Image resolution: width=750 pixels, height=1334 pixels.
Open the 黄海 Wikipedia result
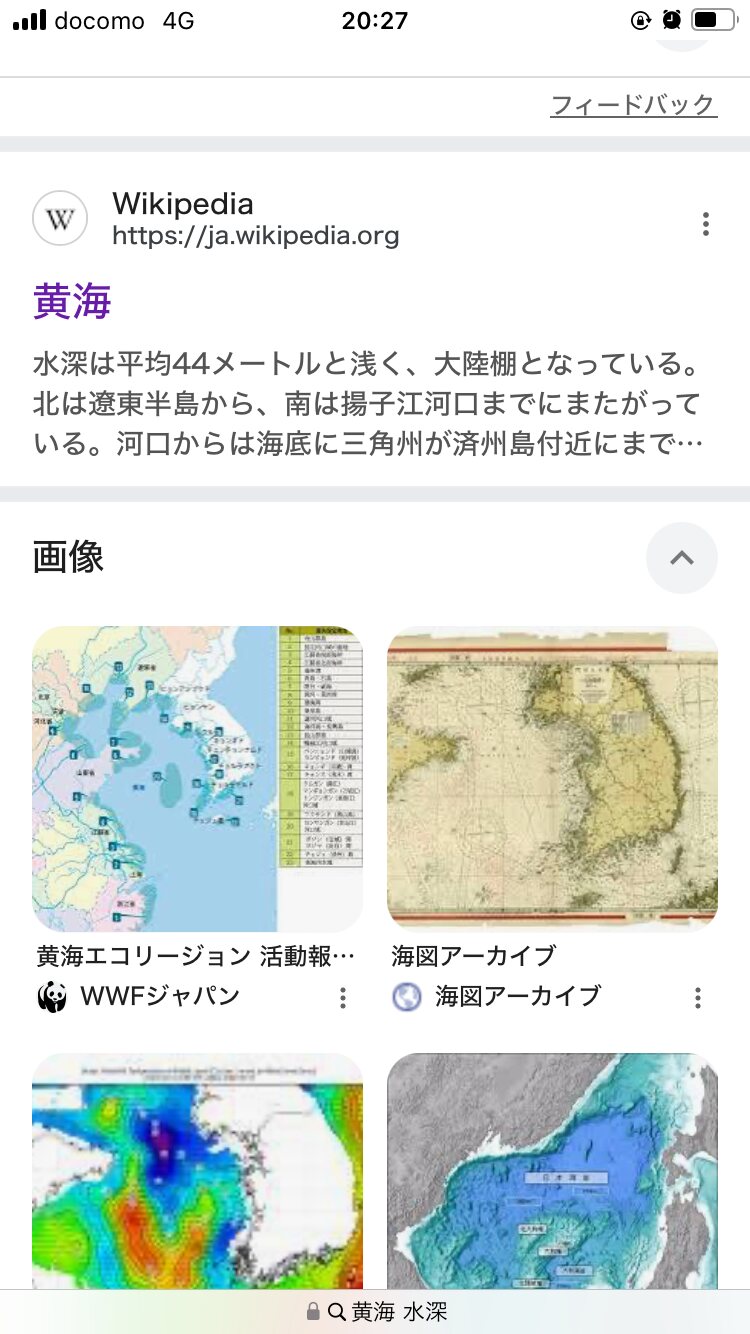click(x=72, y=301)
